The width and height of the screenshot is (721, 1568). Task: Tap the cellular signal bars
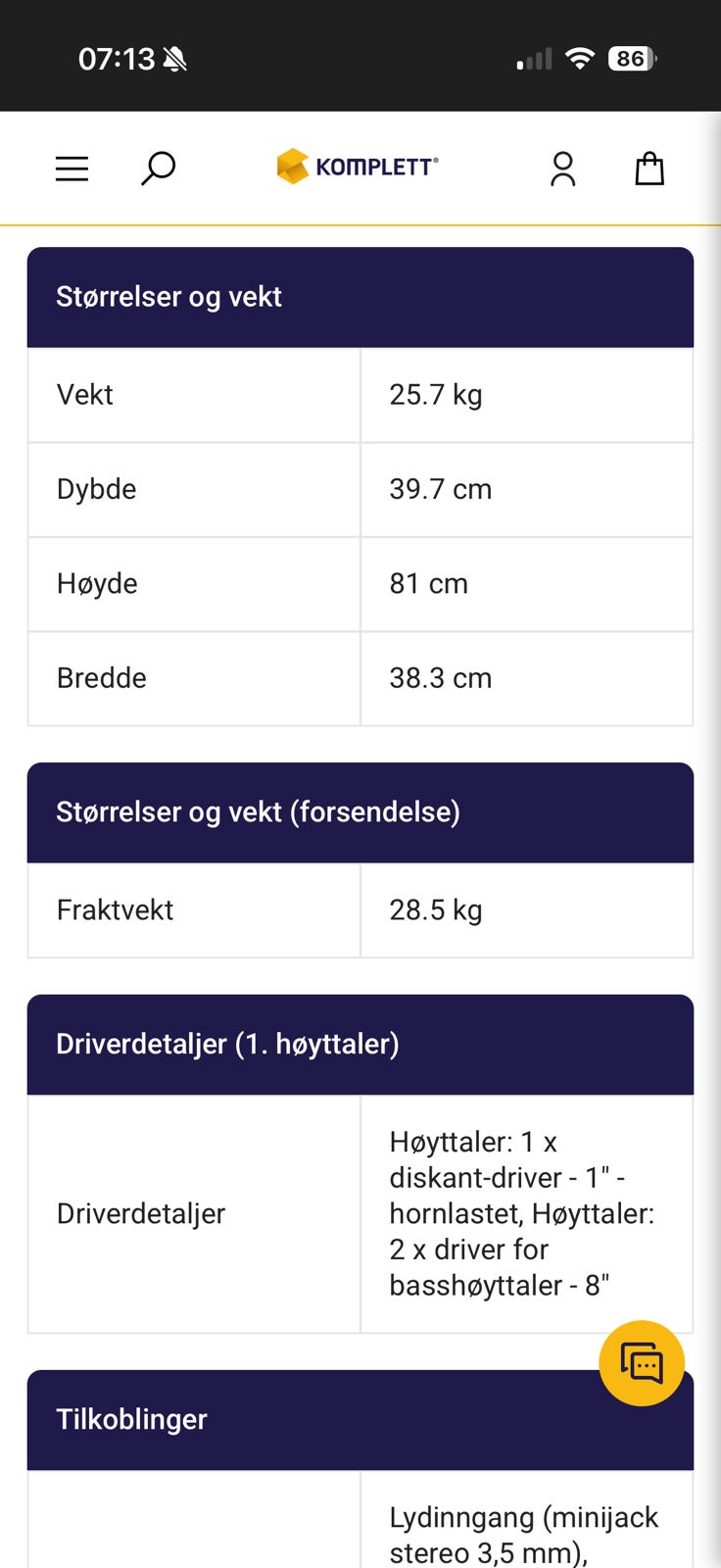(x=532, y=58)
